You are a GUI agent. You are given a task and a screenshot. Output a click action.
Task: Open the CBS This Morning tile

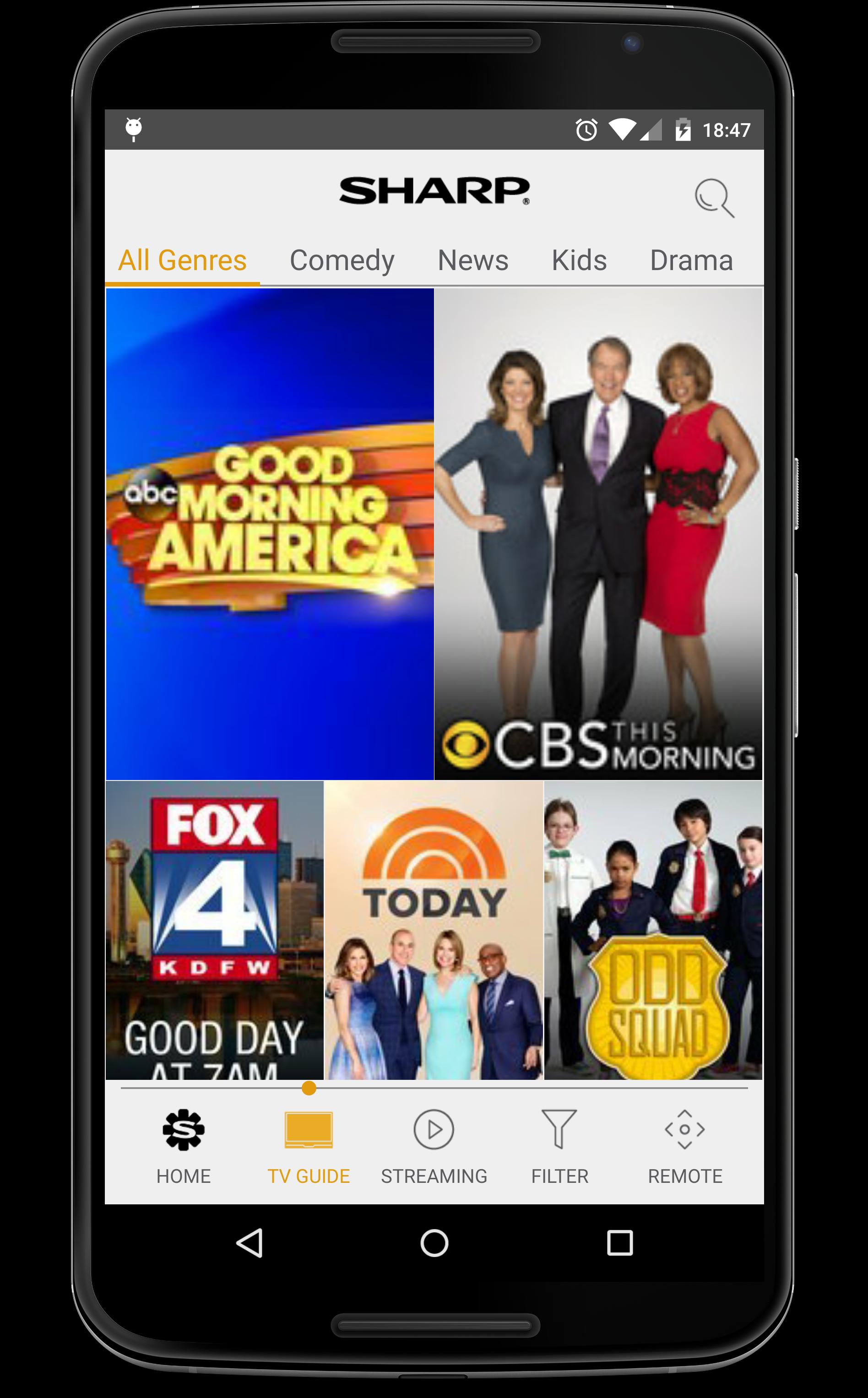[598, 534]
